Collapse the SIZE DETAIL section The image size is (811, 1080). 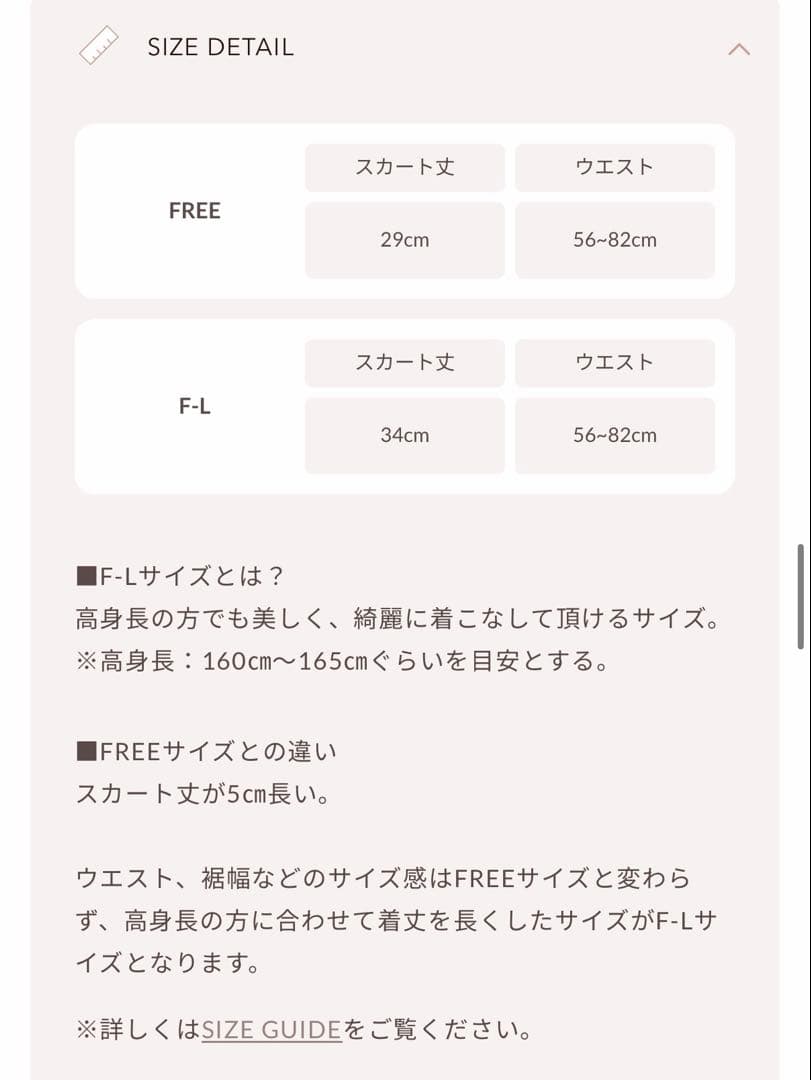coord(738,48)
